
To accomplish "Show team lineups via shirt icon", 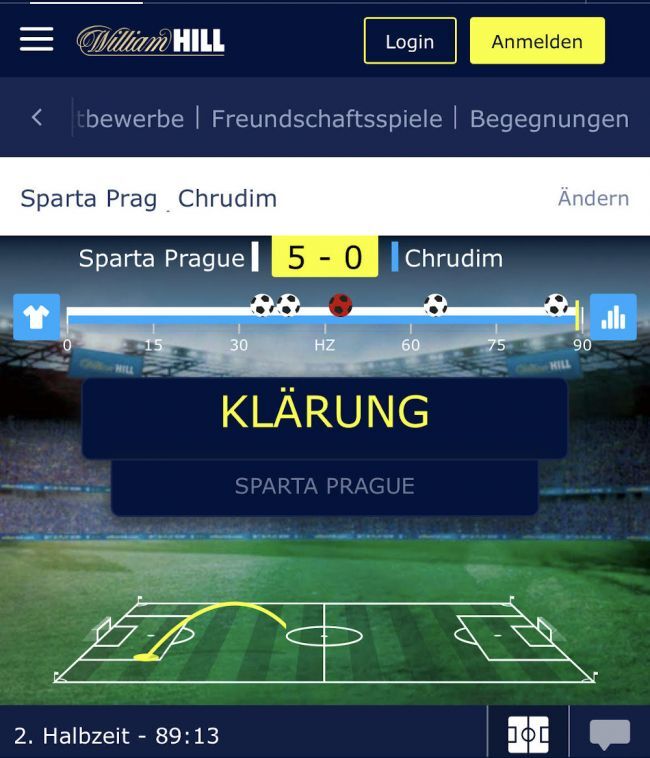I will click(37, 317).
